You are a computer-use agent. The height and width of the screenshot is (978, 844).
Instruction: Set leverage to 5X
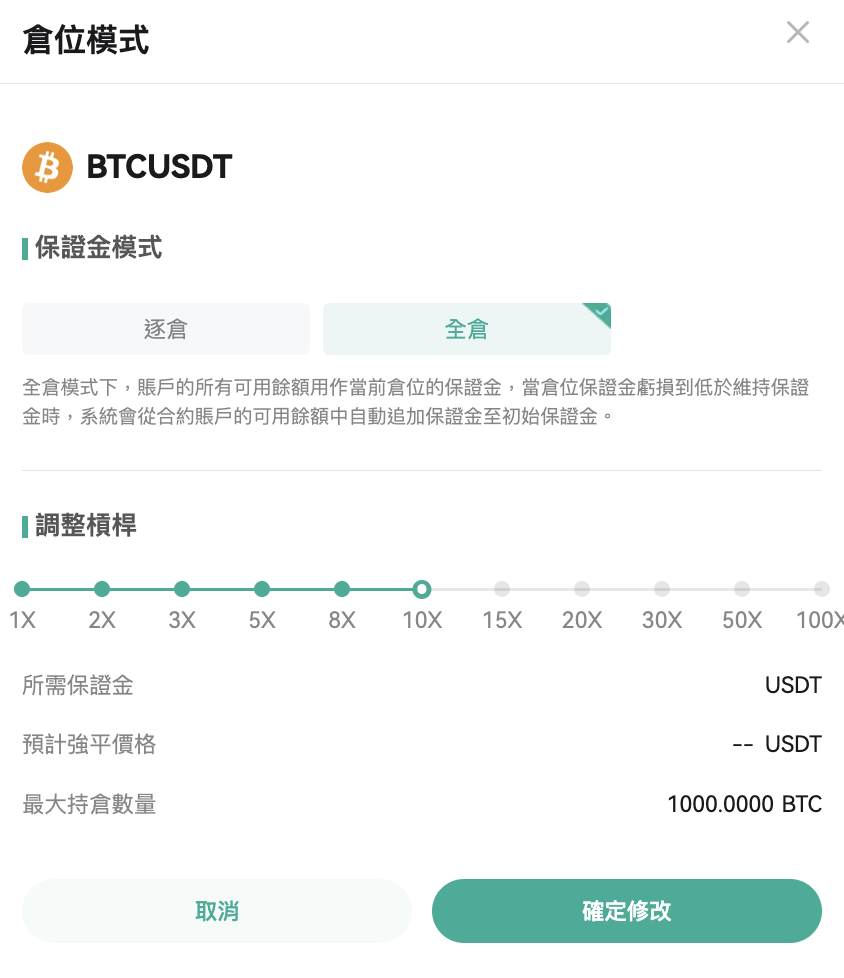coord(262,589)
